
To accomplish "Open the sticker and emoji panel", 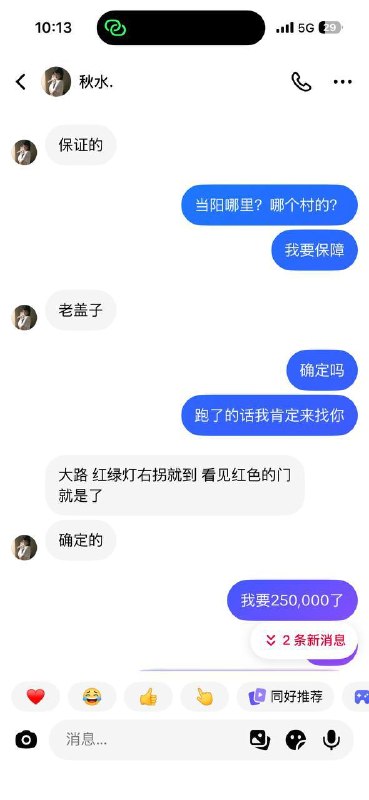I will click(x=296, y=739).
